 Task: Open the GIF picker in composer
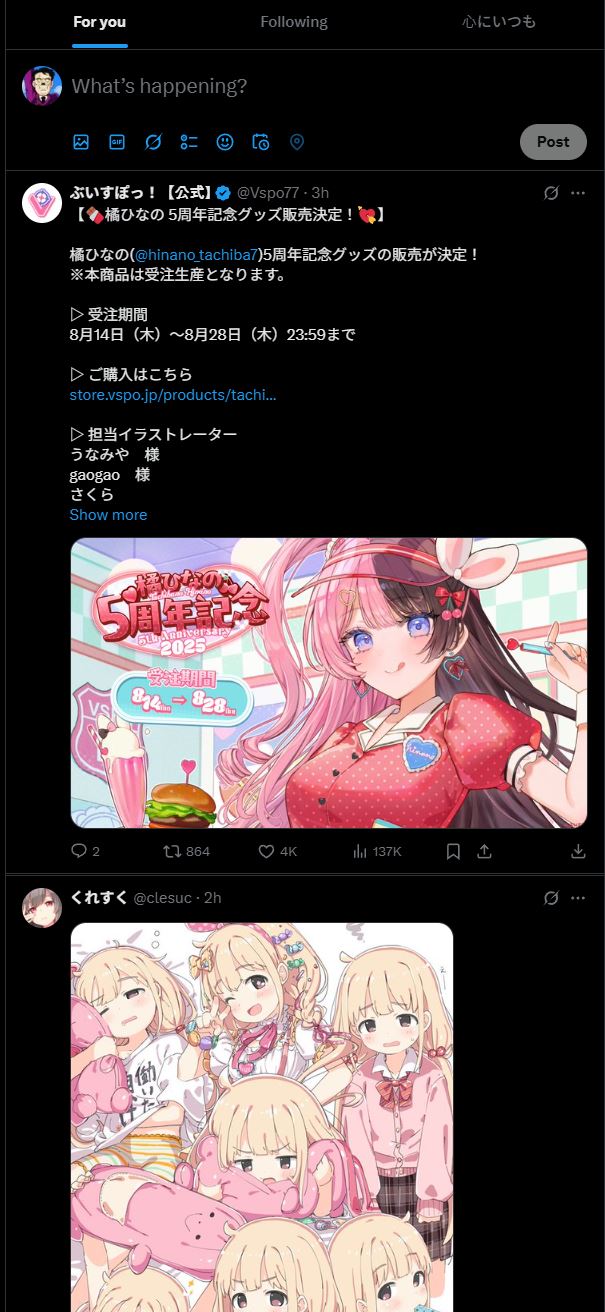(117, 142)
